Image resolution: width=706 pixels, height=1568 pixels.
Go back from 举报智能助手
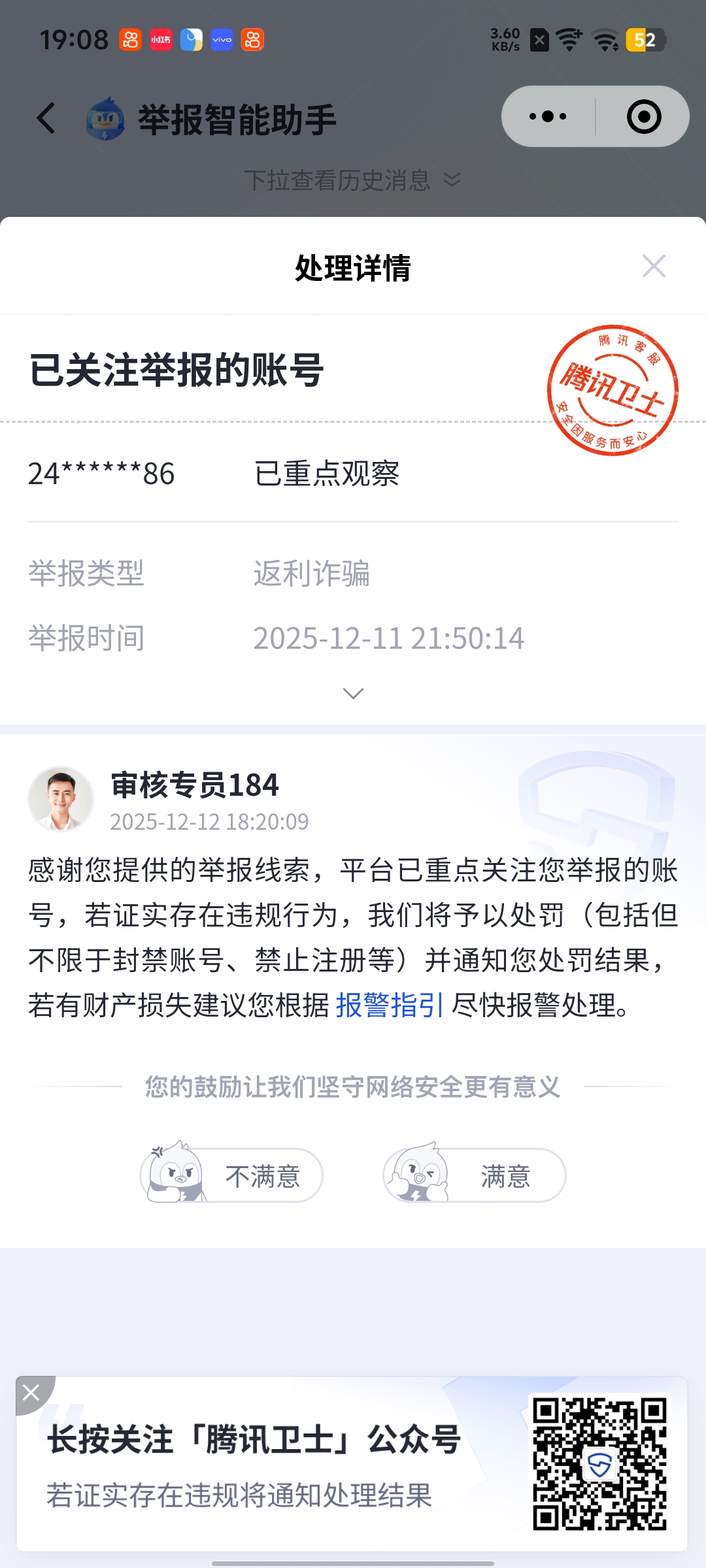tap(46, 118)
